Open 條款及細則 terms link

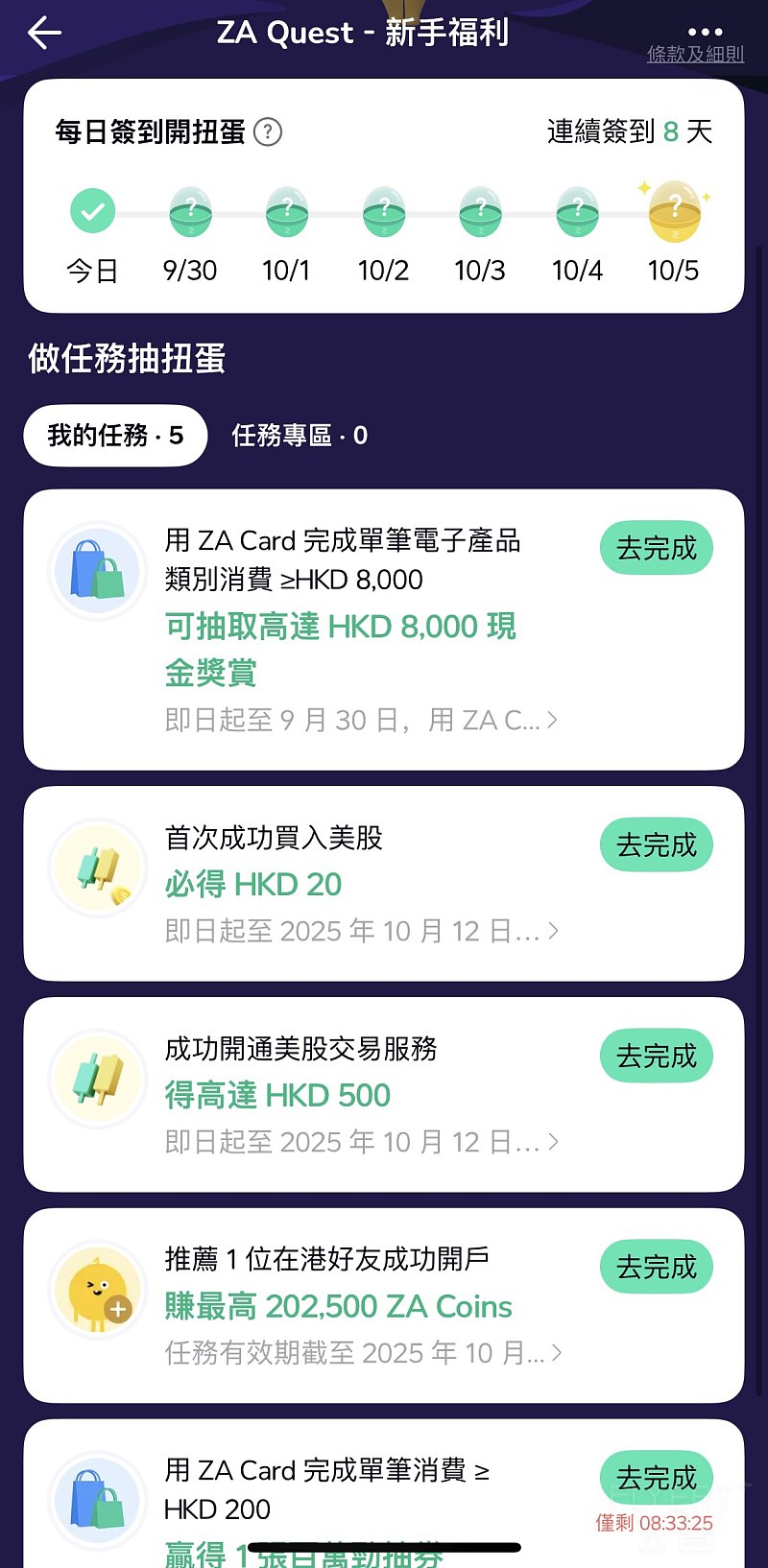pos(695,55)
